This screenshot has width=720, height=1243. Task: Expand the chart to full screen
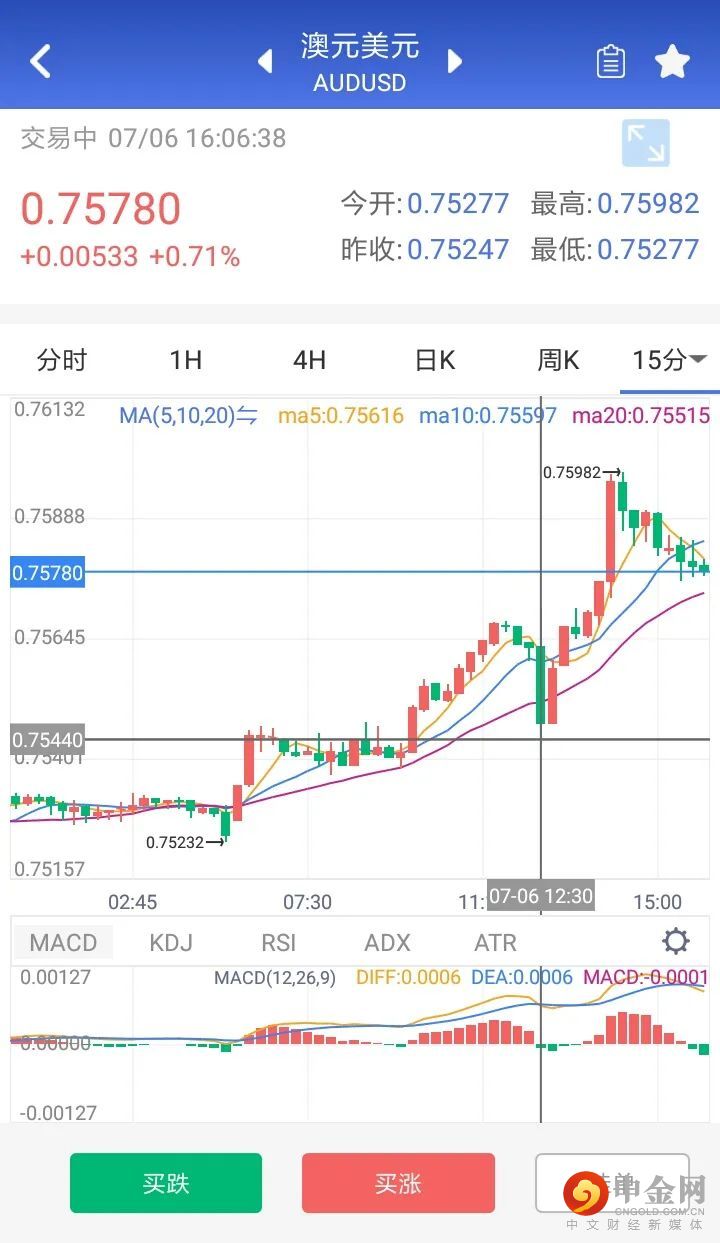(645, 143)
